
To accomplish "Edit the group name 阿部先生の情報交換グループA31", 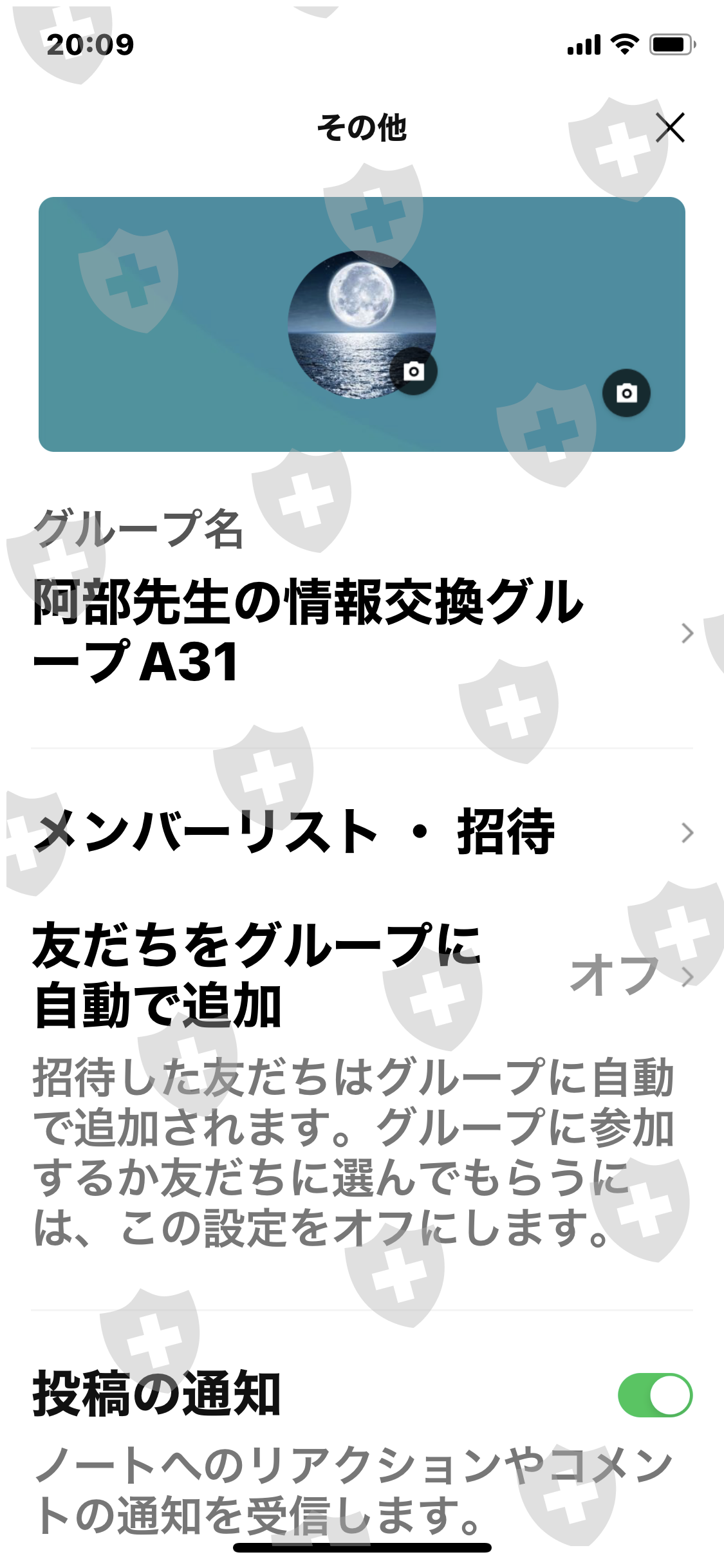I will (362, 631).
